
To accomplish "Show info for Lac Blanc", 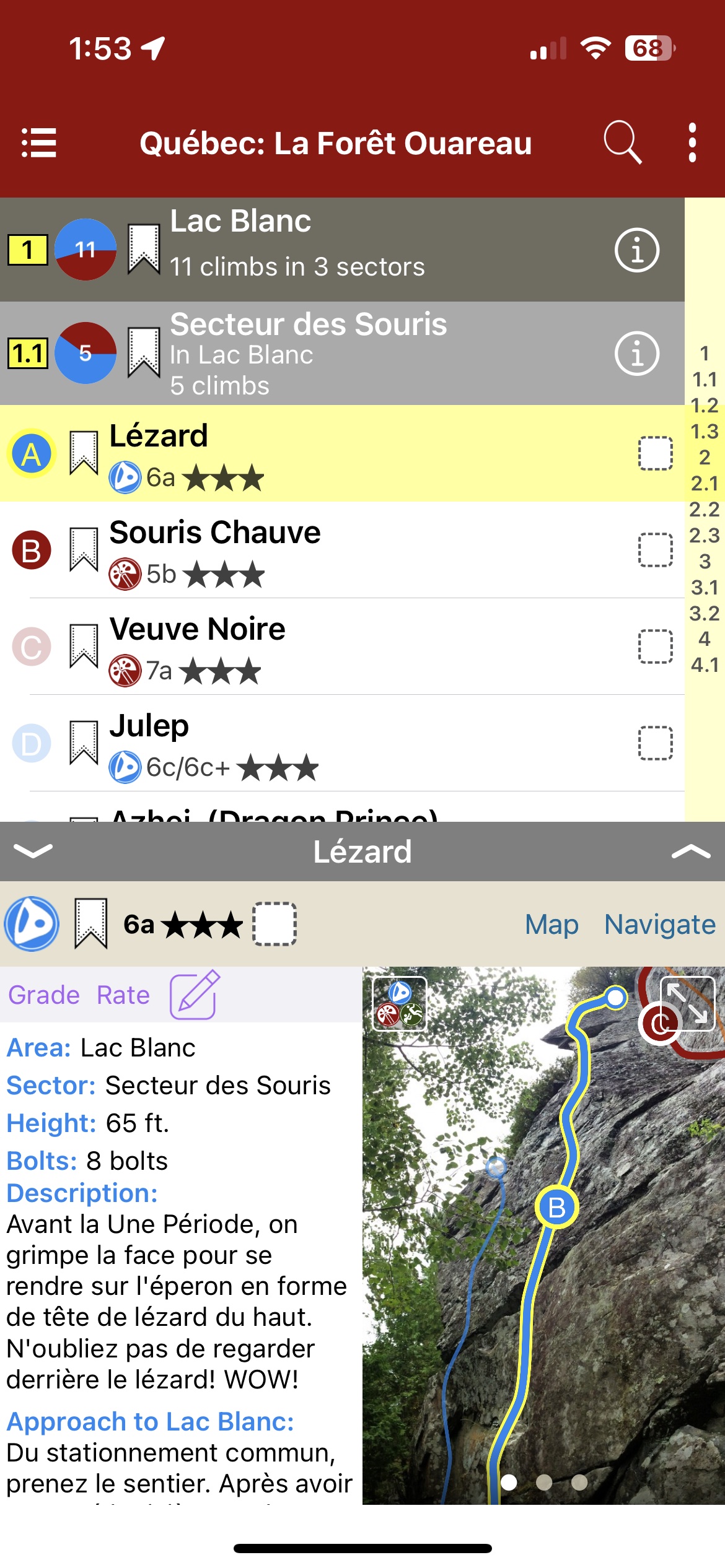I will 636,250.
